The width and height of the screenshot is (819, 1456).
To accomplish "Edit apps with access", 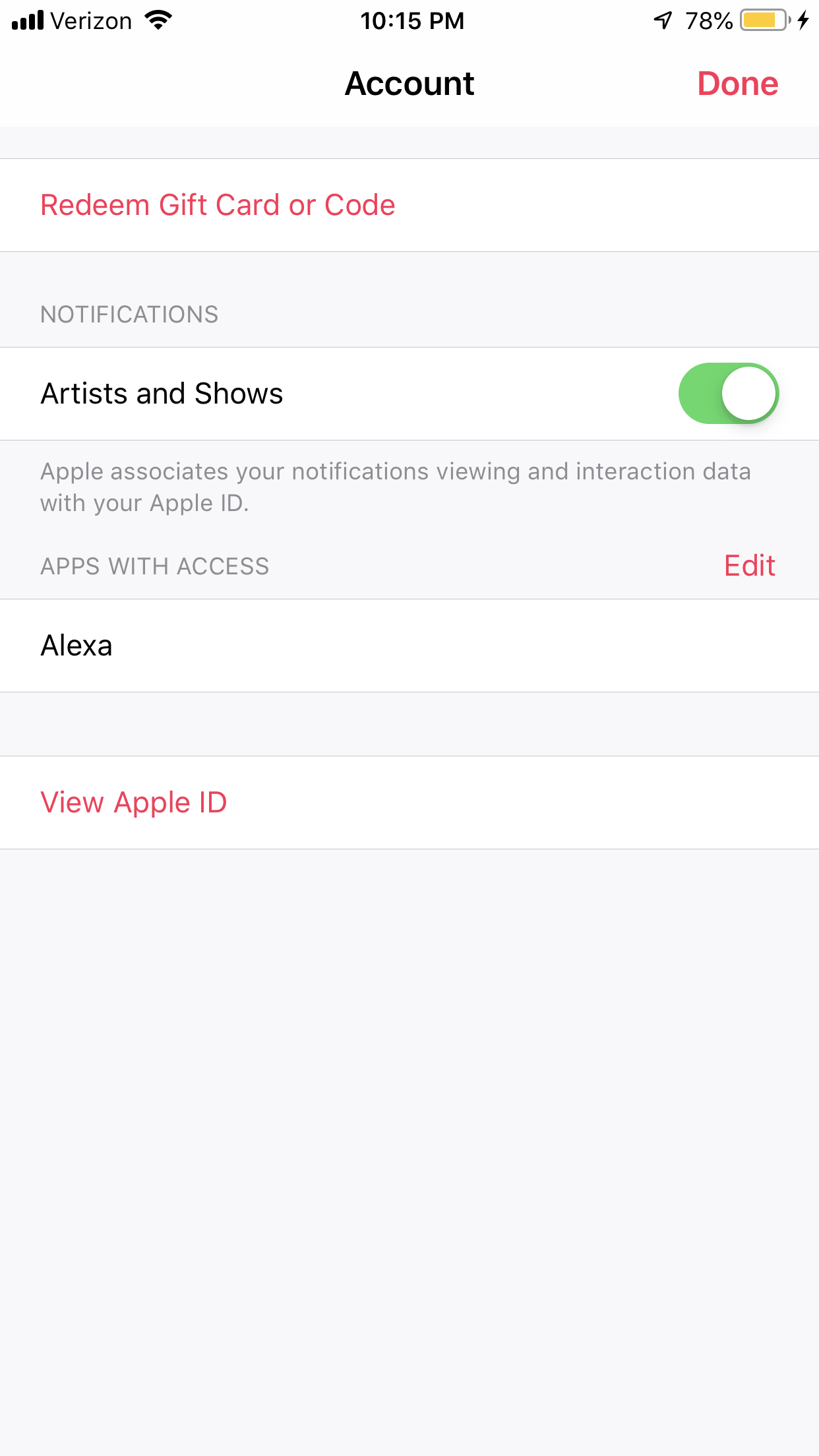I will click(749, 566).
